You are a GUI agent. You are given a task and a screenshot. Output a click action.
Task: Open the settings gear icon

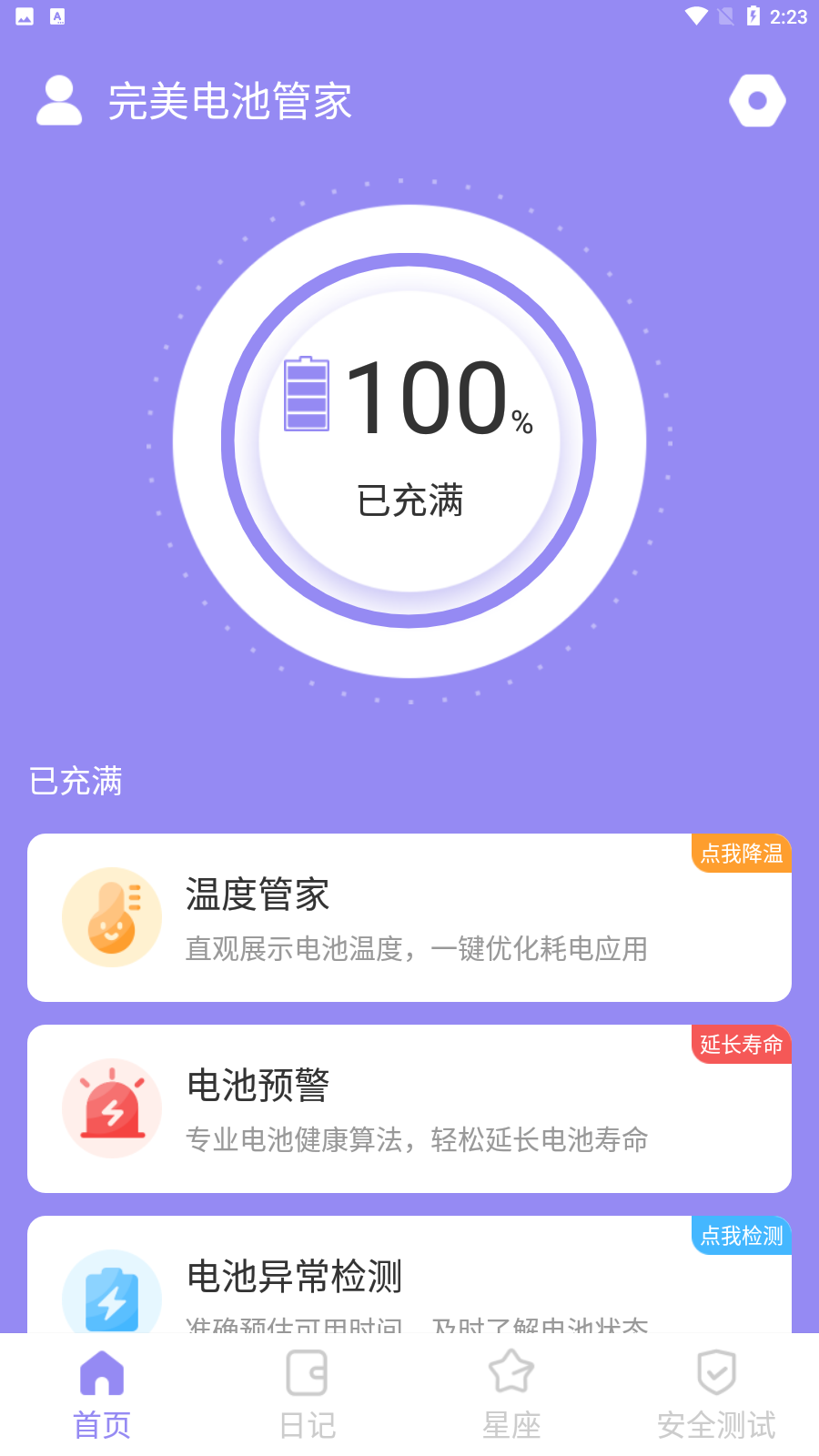pyautogui.click(x=757, y=100)
